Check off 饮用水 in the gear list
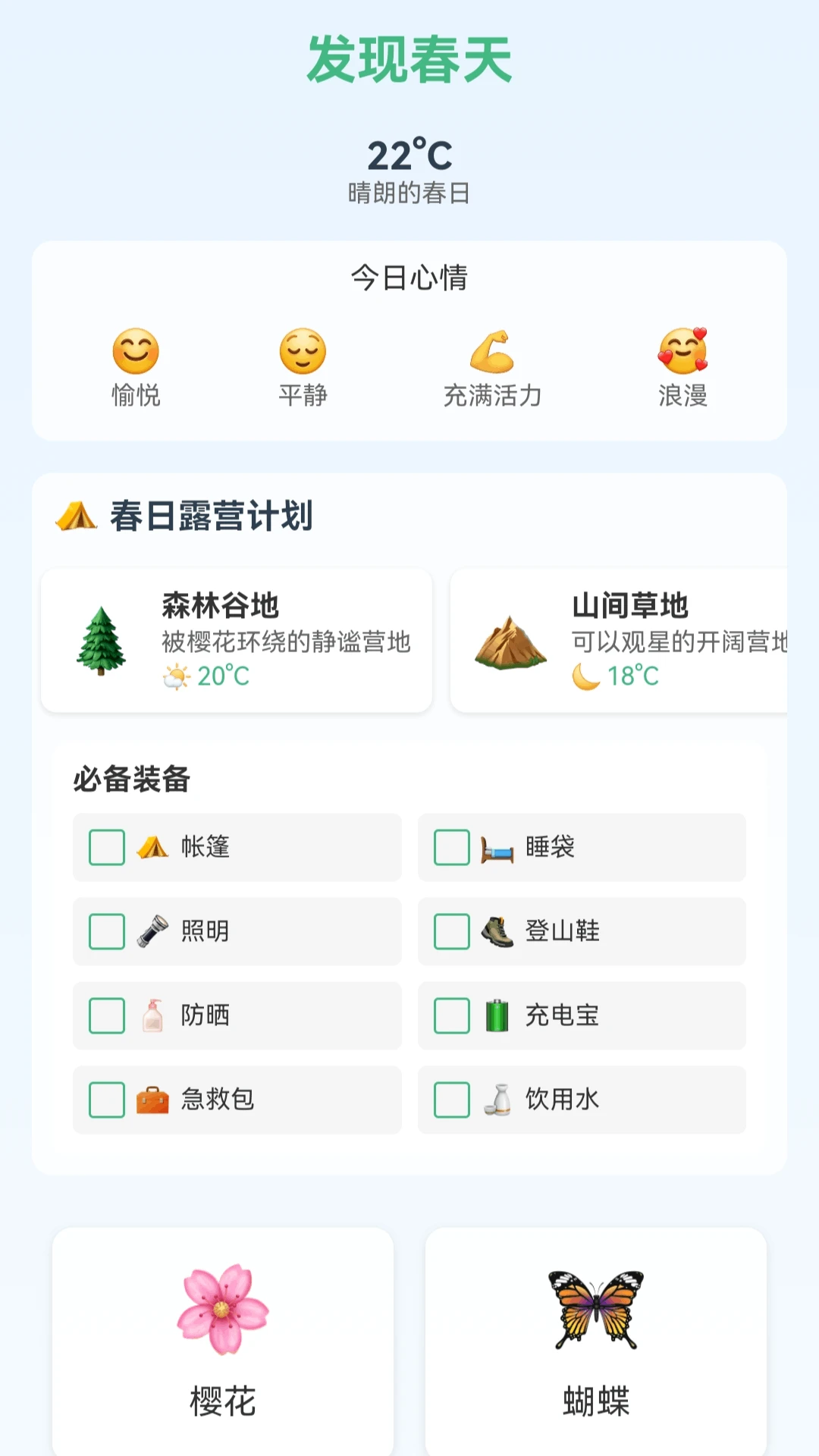The width and height of the screenshot is (819, 1456). coord(450,1100)
